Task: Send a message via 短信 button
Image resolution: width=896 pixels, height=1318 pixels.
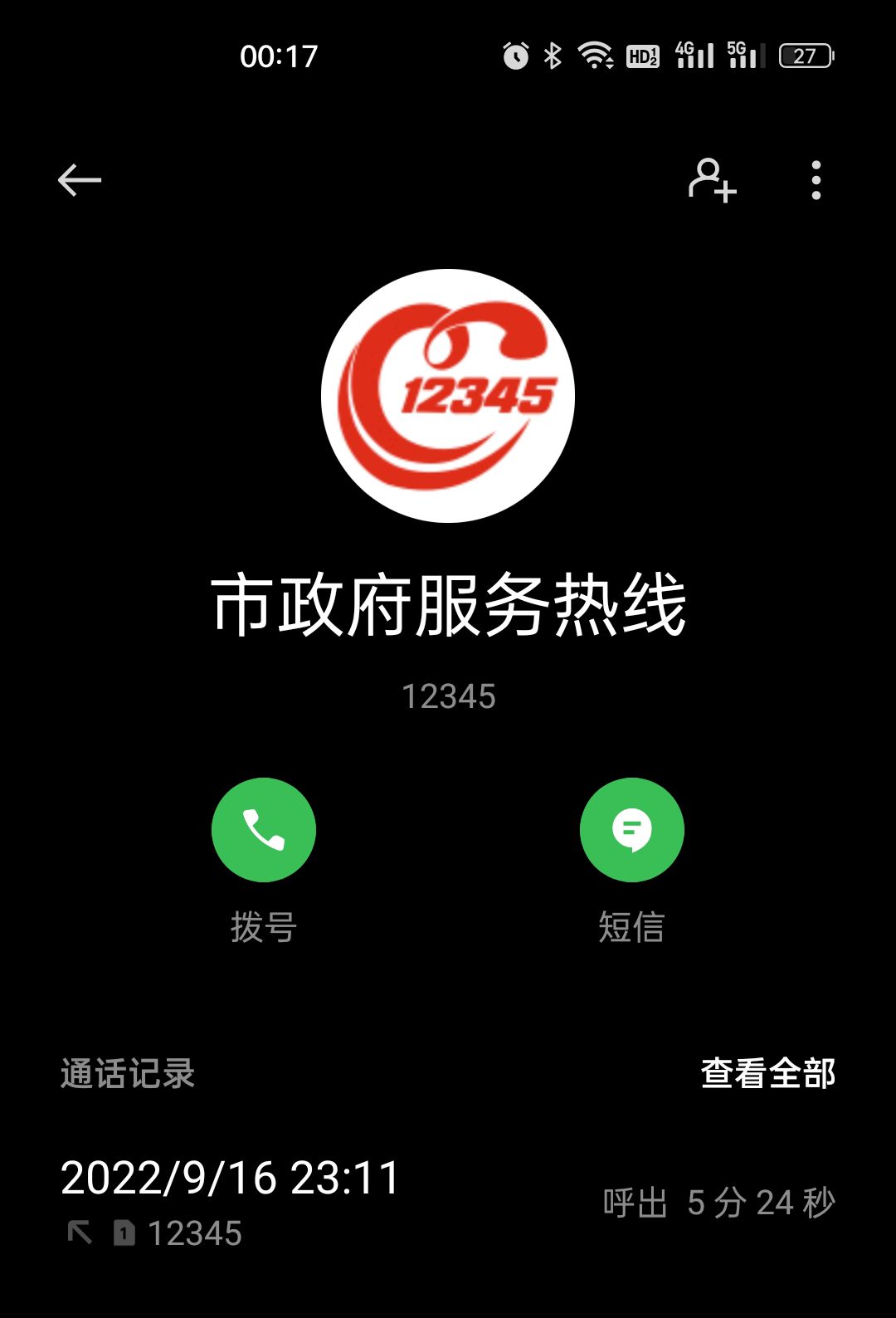Action: pos(631,830)
